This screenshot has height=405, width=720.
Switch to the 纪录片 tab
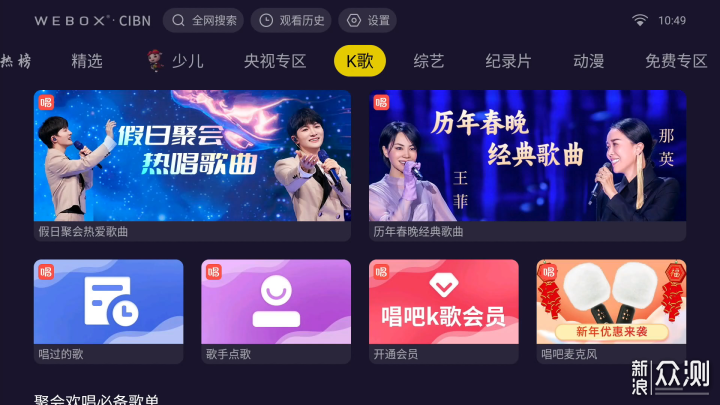[508, 61]
